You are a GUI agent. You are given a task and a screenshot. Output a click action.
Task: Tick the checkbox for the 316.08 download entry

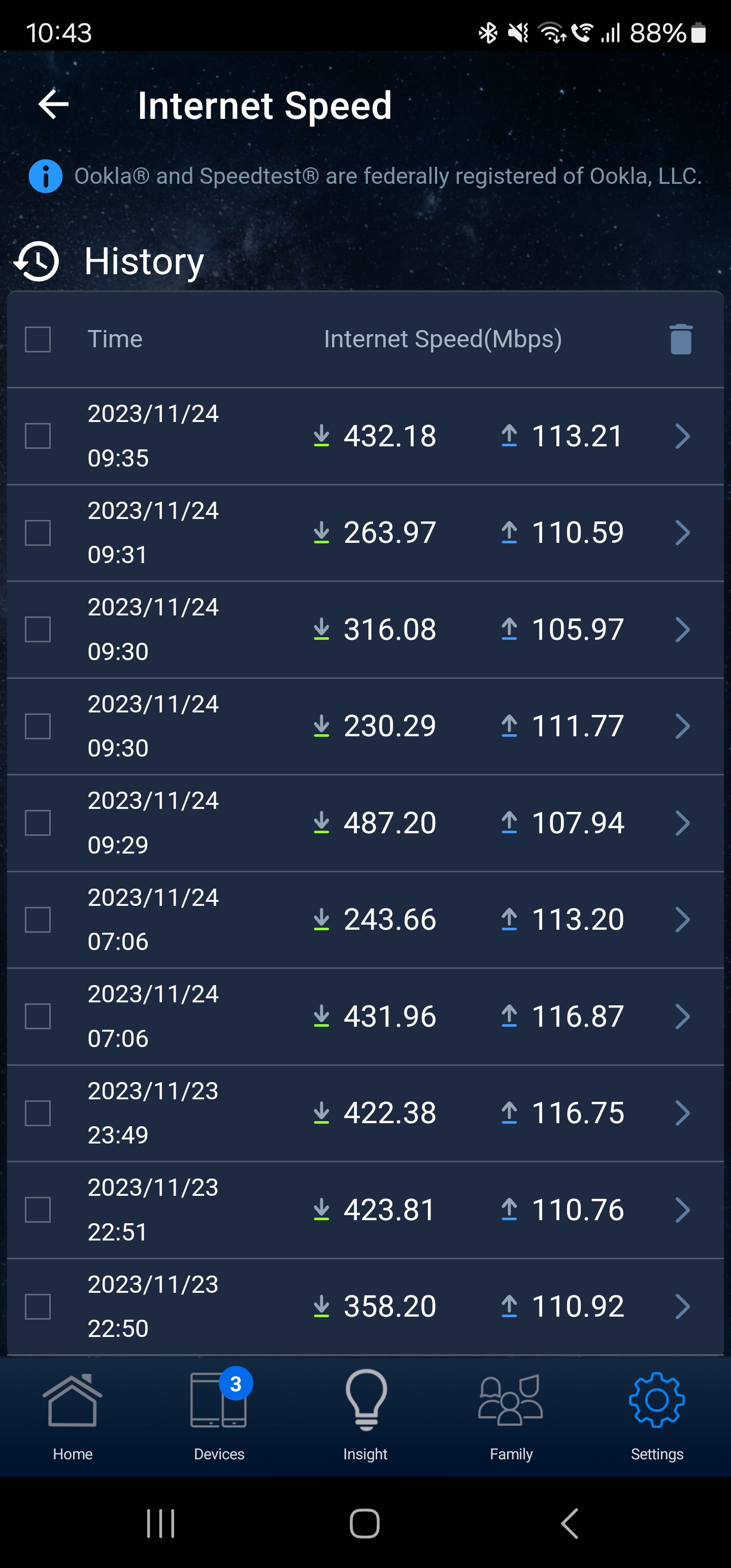pyautogui.click(x=38, y=630)
